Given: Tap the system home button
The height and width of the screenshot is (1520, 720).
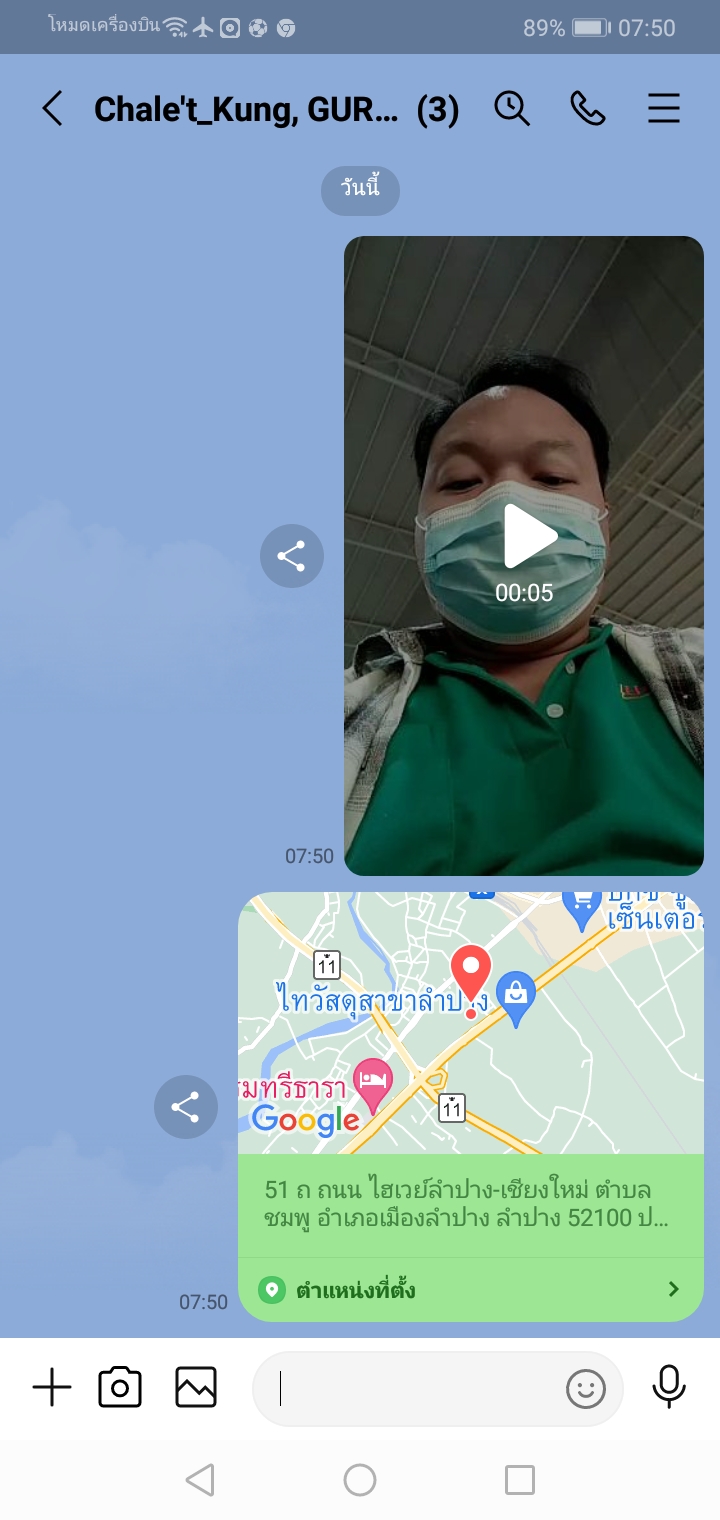Looking at the screenshot, I should [x=360, y=1480].
